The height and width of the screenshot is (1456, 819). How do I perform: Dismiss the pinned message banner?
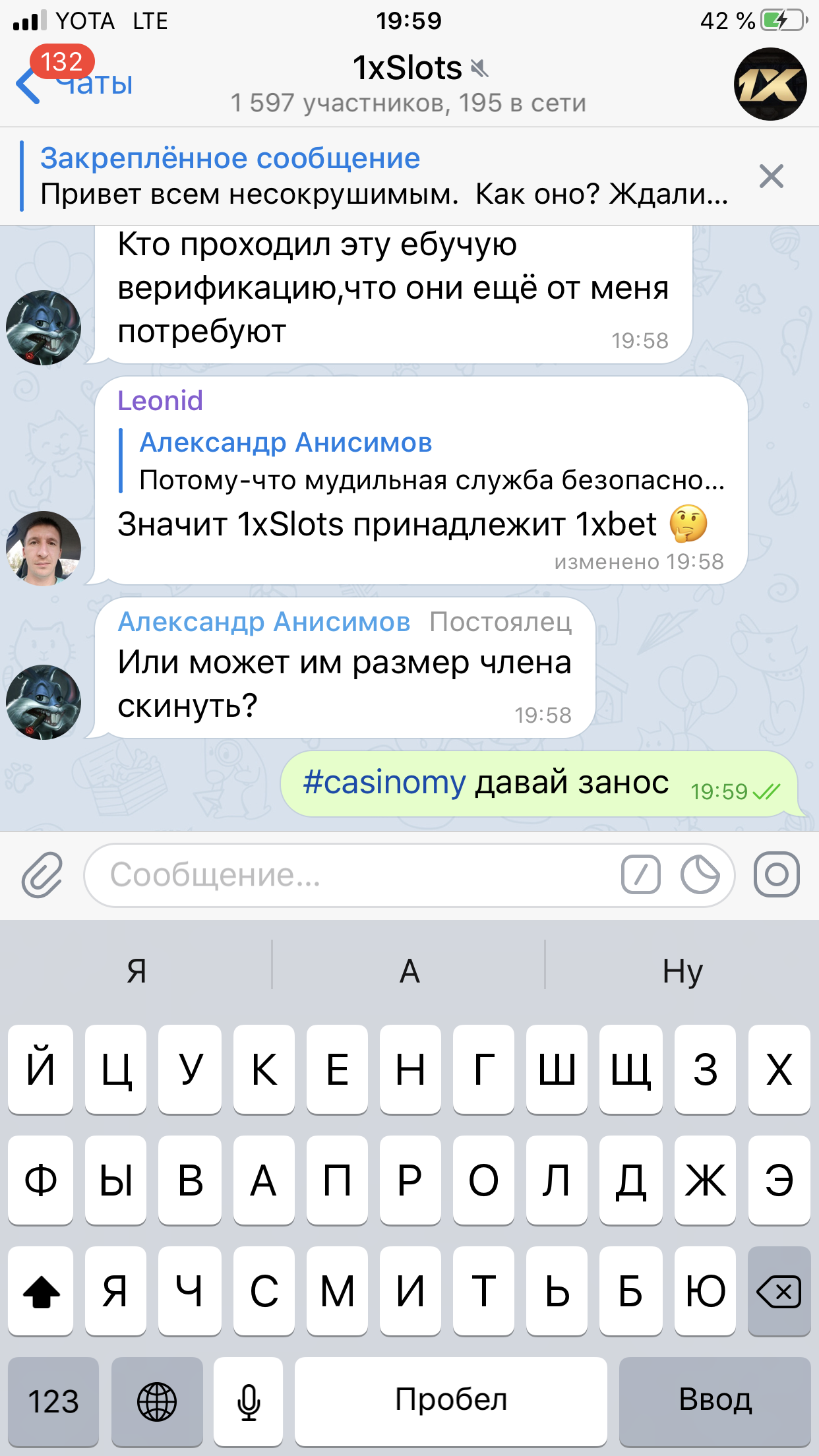coord(771,176)
